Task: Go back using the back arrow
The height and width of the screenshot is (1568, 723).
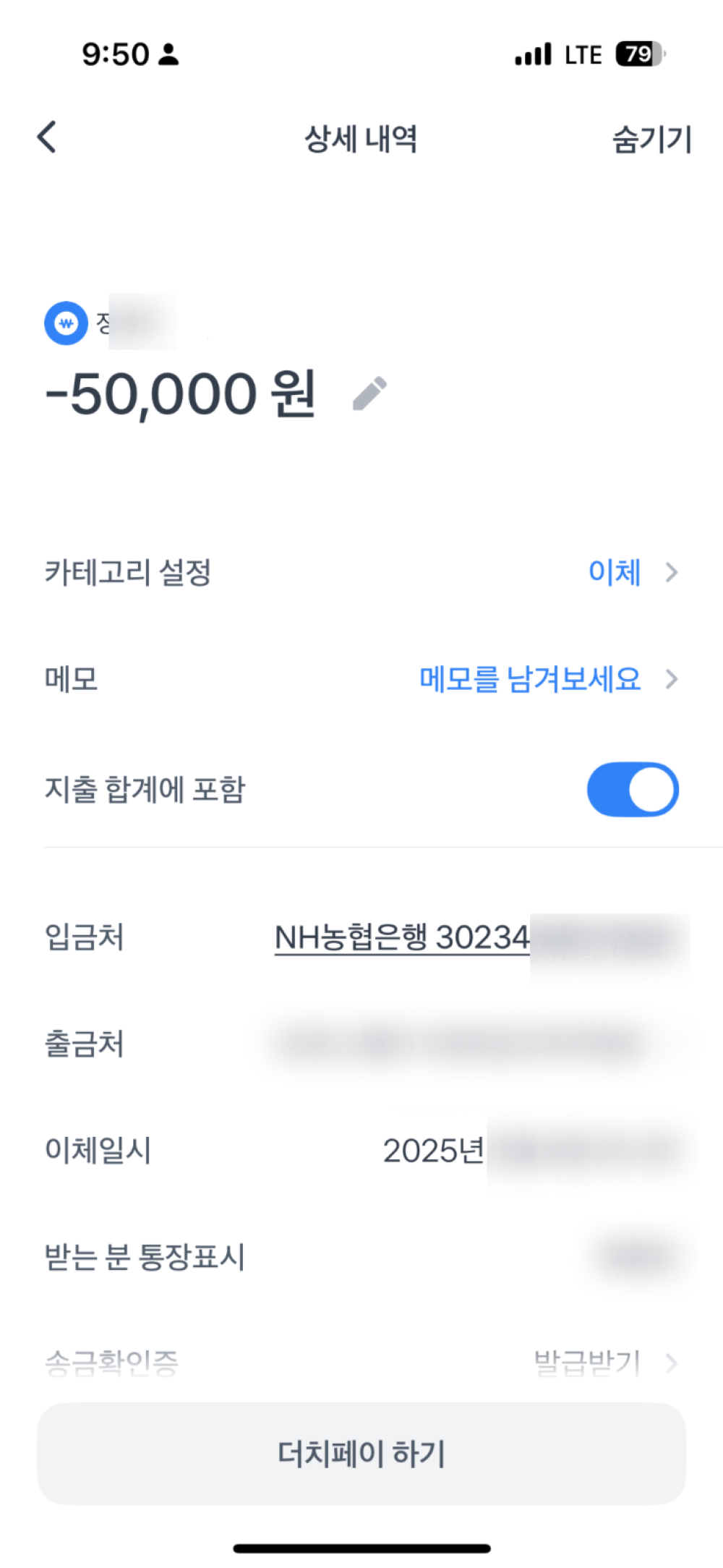Action: pos(47,137)
